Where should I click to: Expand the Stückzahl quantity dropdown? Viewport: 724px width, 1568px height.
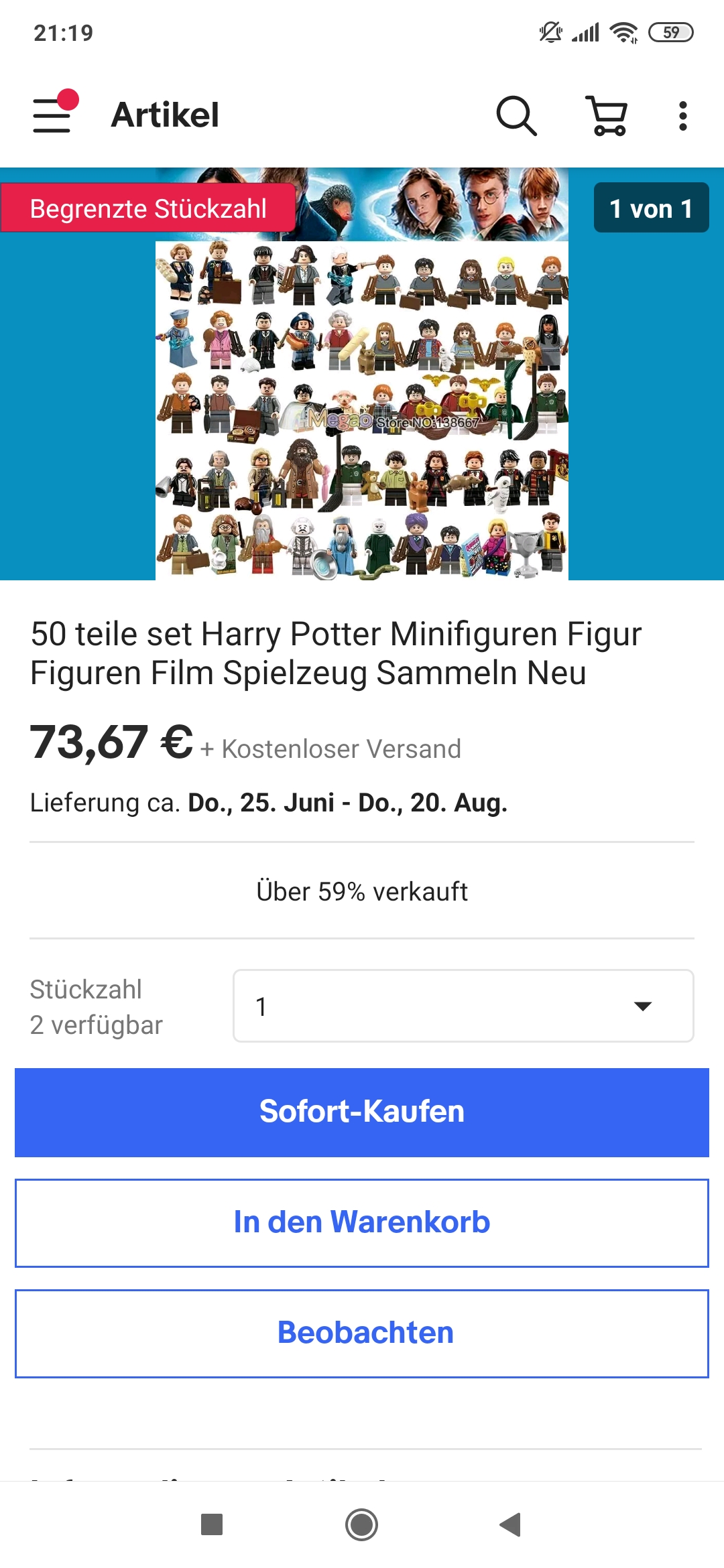click(463, 1006)
